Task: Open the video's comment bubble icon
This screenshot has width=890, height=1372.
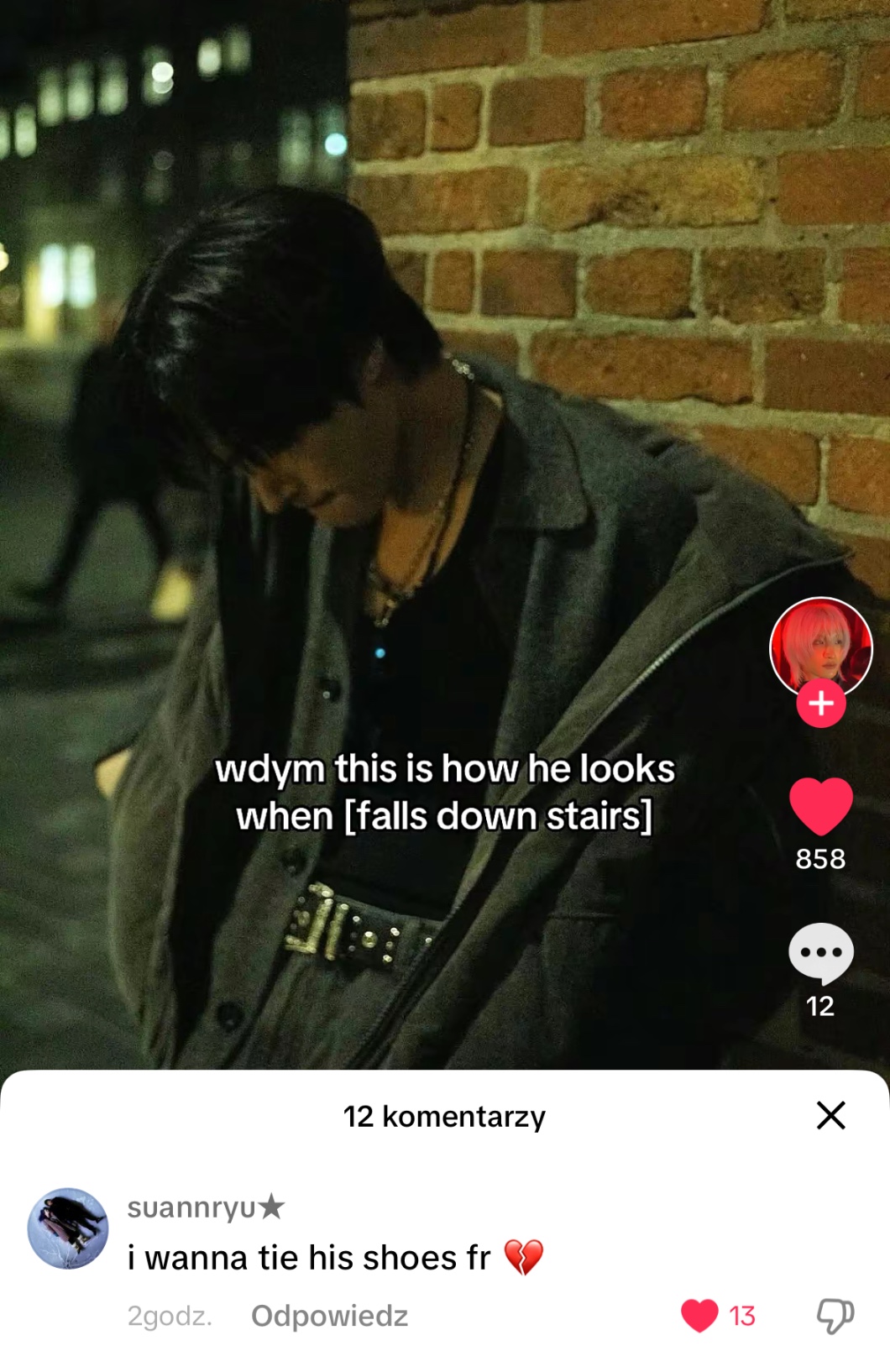Action: coord(820,953)
